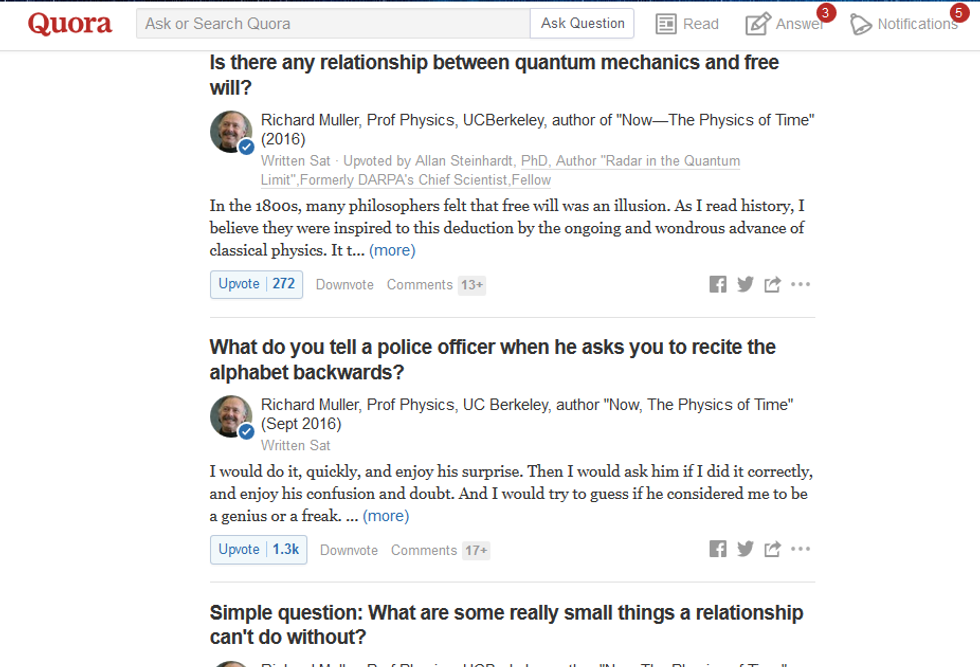Share the free will answer on Facebook
This screenshot has width=980, height=667.
pos(718,285)
